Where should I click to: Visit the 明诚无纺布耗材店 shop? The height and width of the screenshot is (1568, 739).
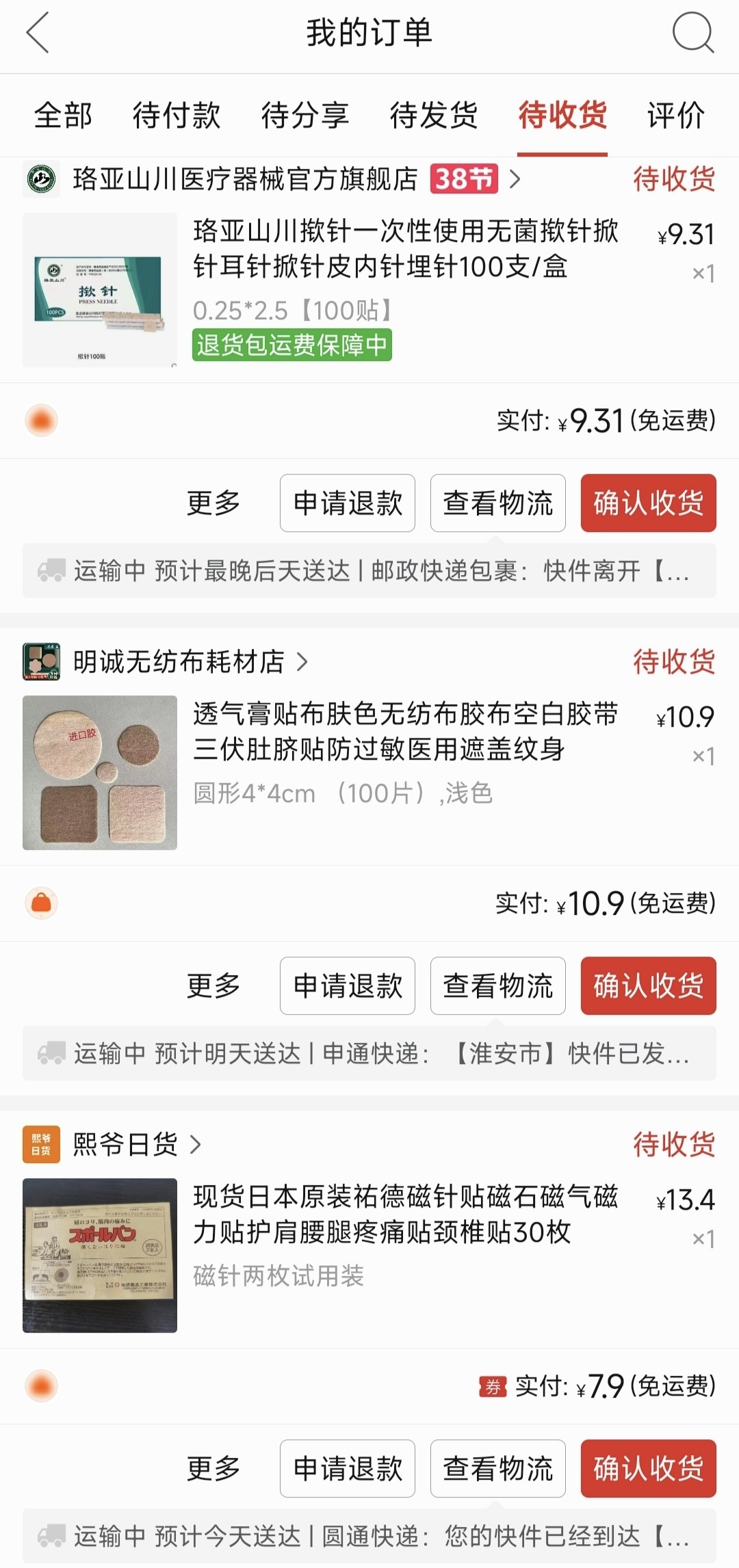(x=178, y=662)
